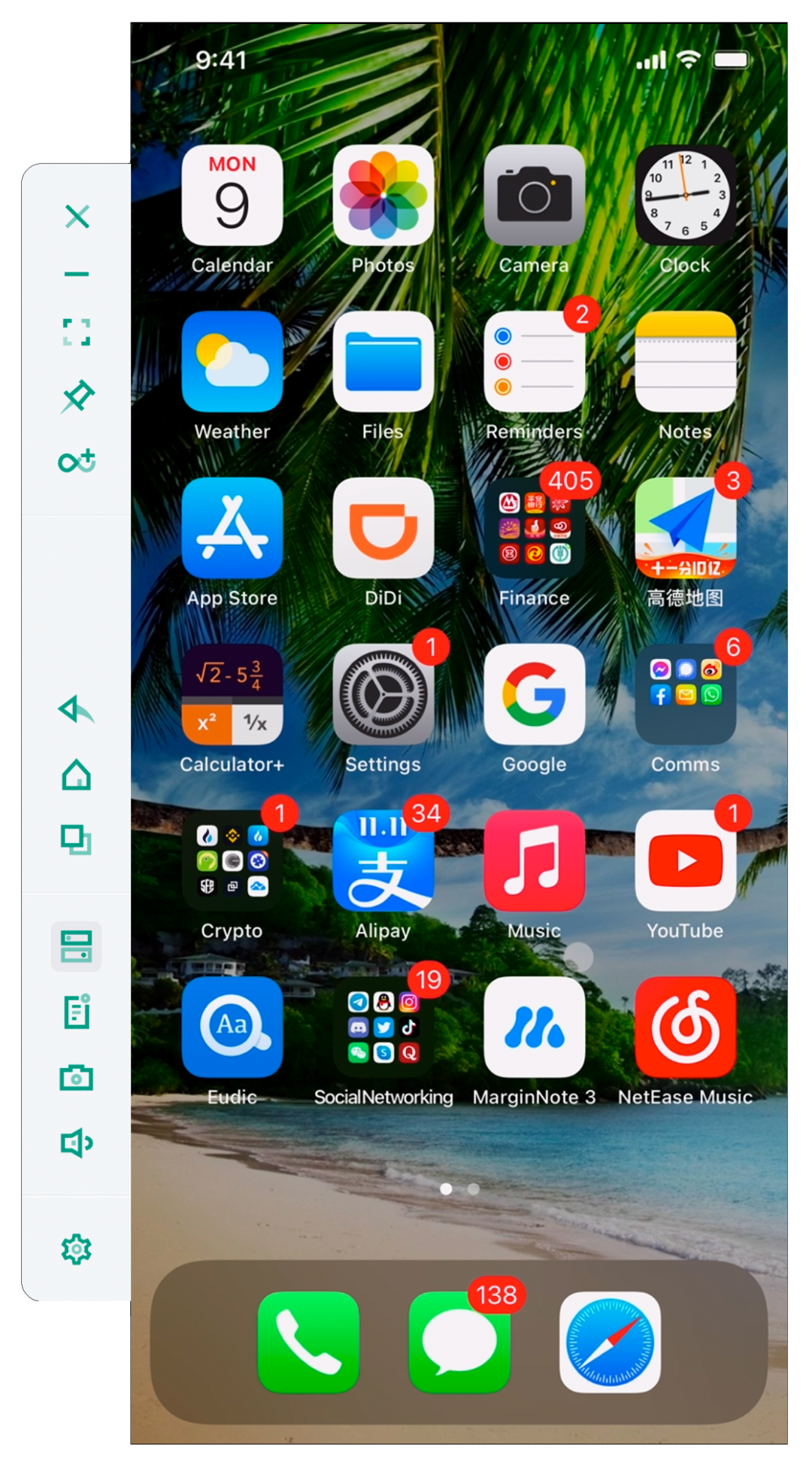The width and height of the screenshot is (812, 1478).
Task: Take a screenshot using the sidebar camera
Action: pos(77,1078)
